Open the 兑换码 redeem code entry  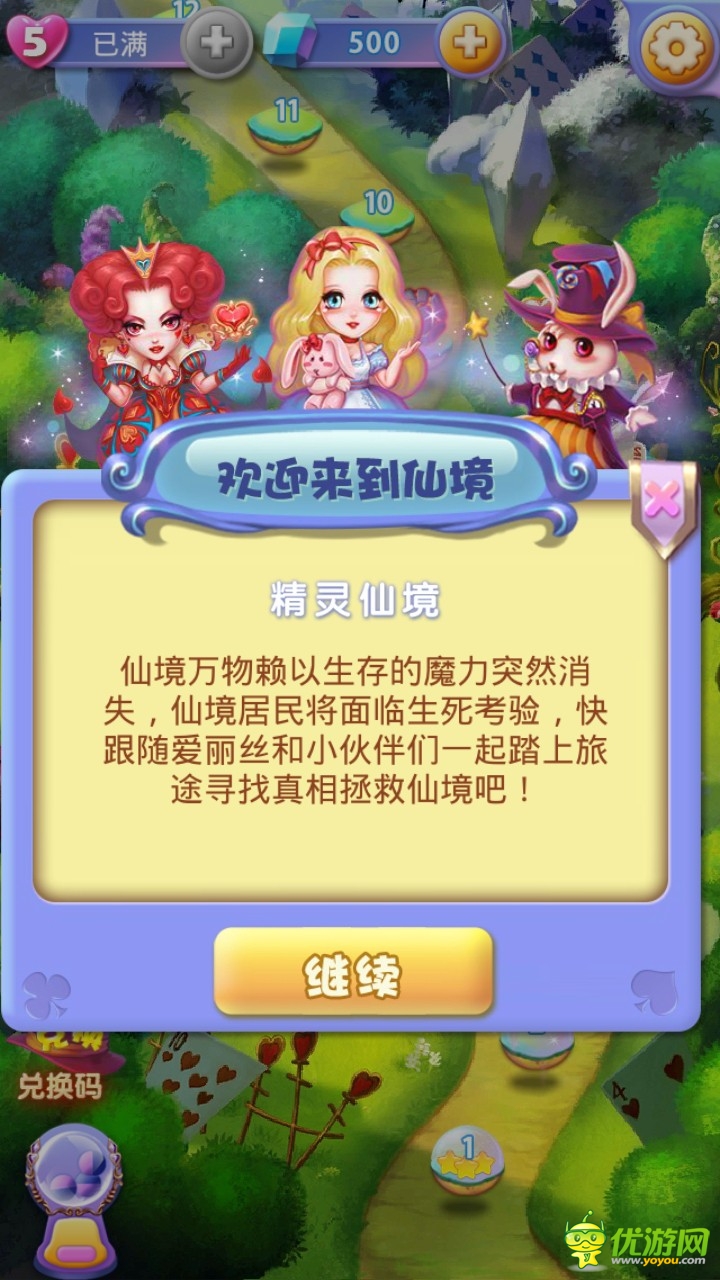coord(60,1085)
